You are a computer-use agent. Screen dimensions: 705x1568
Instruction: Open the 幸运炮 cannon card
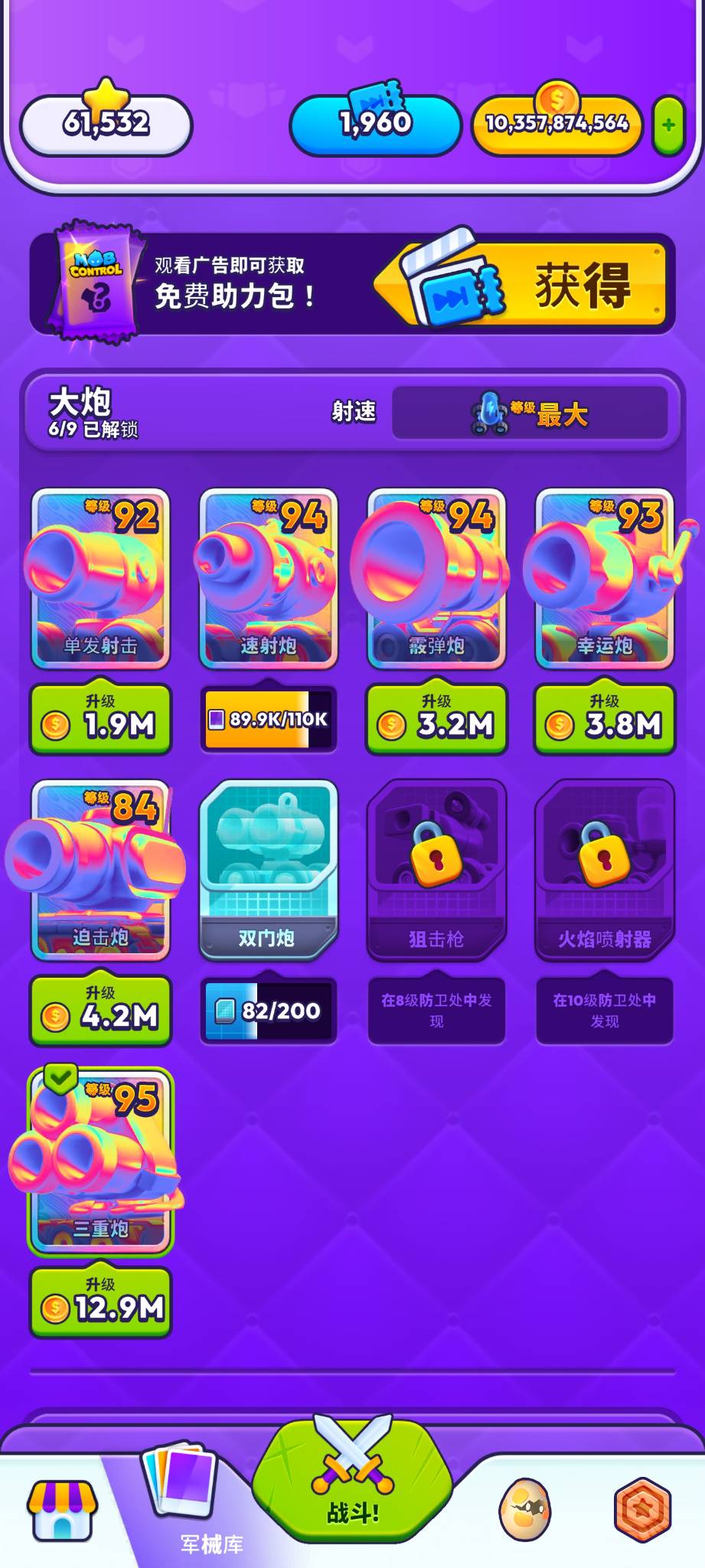605,578
